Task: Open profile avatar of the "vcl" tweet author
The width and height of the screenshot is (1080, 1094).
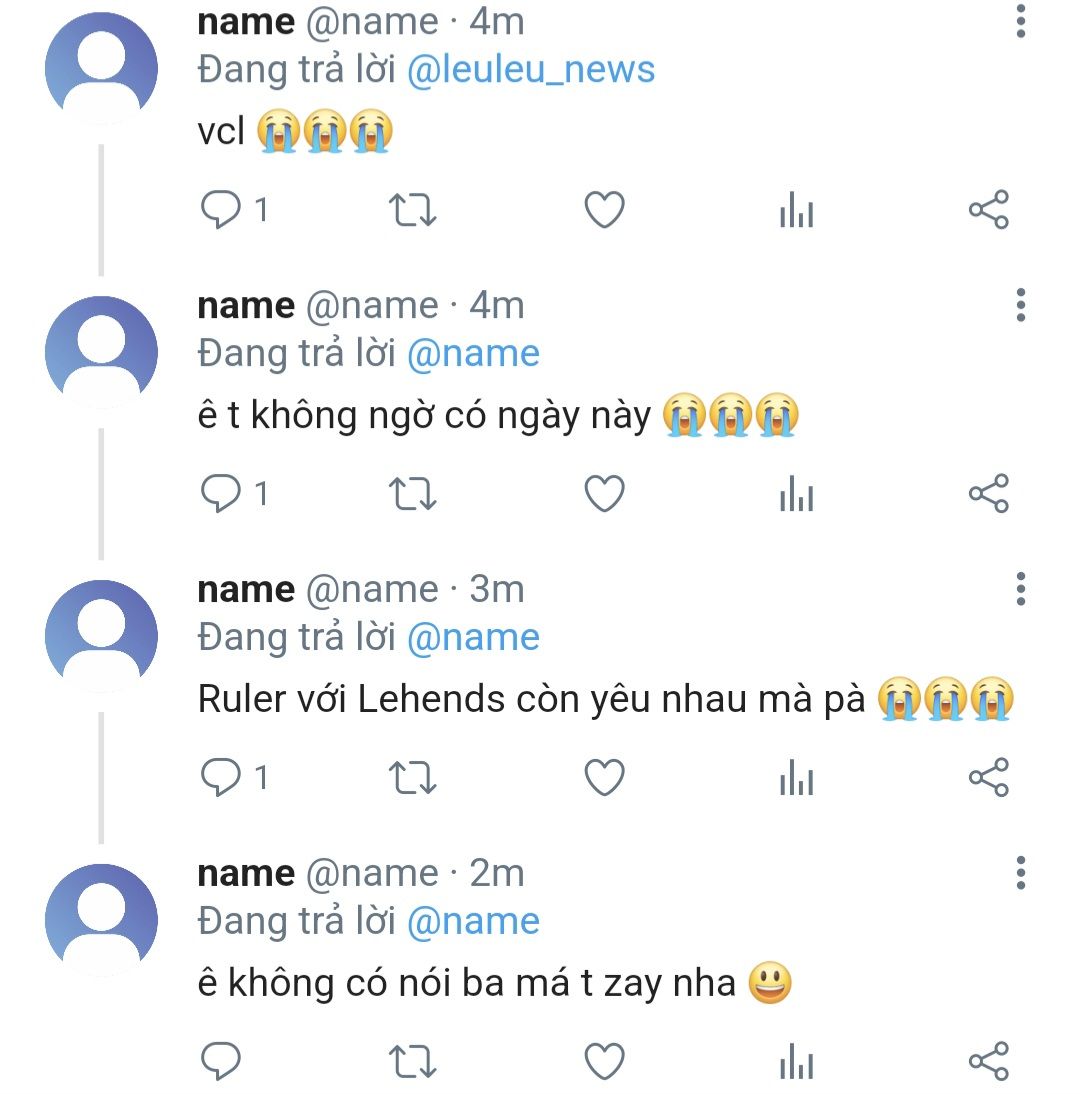Action: point(101,67)
